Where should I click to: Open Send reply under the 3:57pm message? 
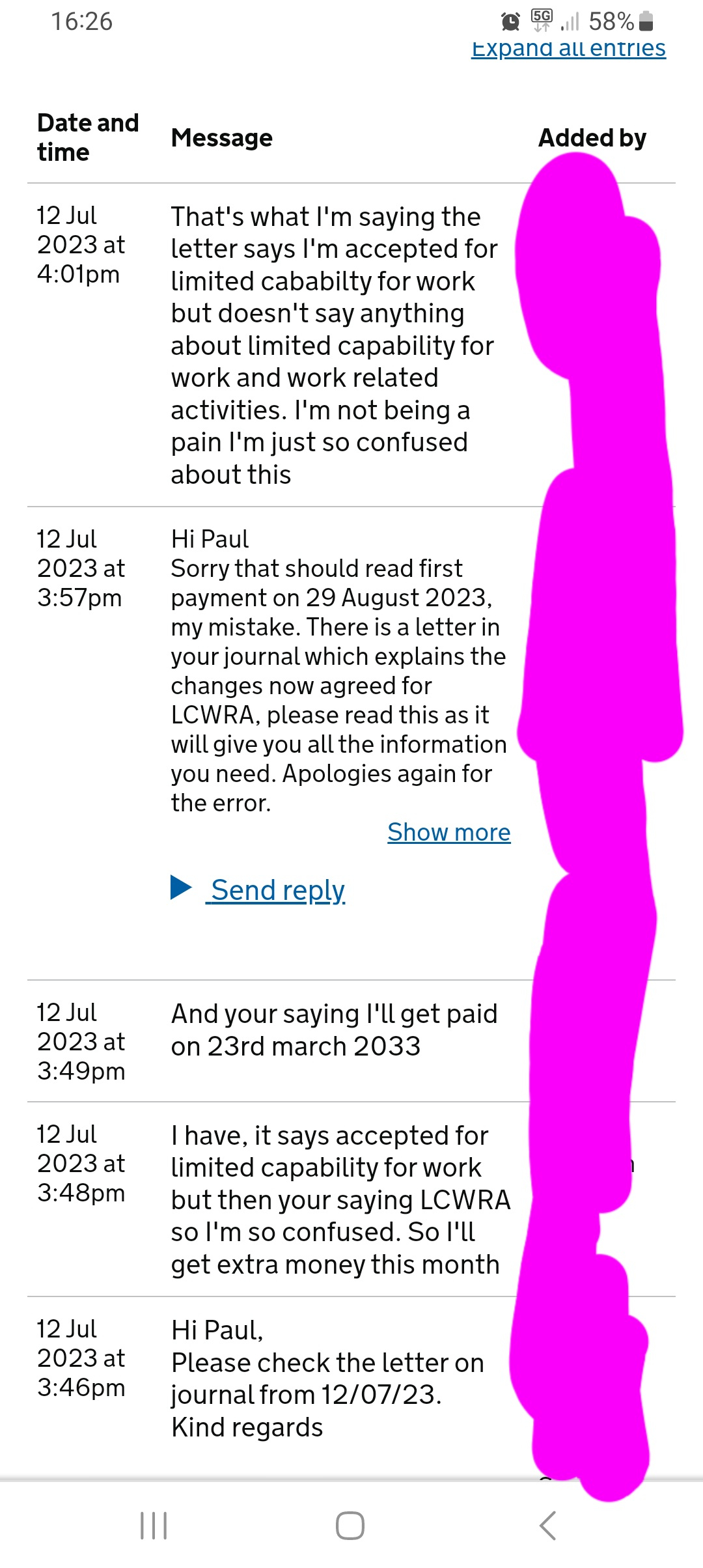click(277, 890)
